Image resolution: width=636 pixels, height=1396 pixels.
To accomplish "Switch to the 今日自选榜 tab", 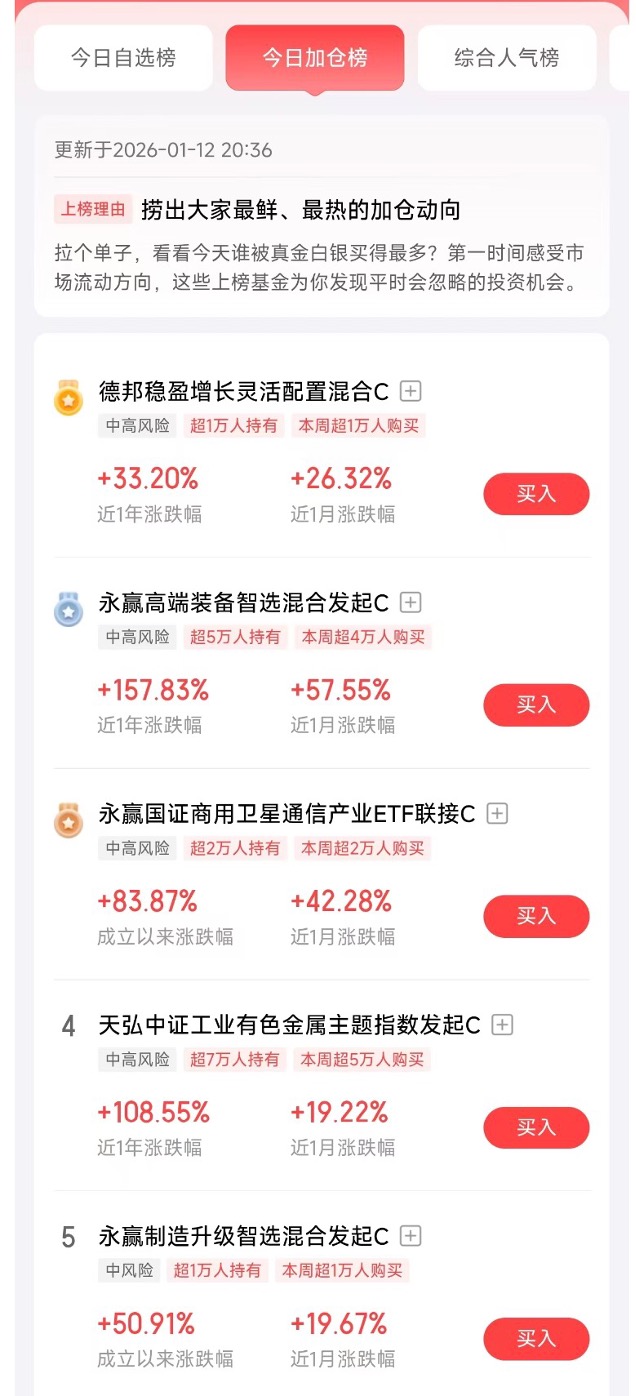I will 123,58.
